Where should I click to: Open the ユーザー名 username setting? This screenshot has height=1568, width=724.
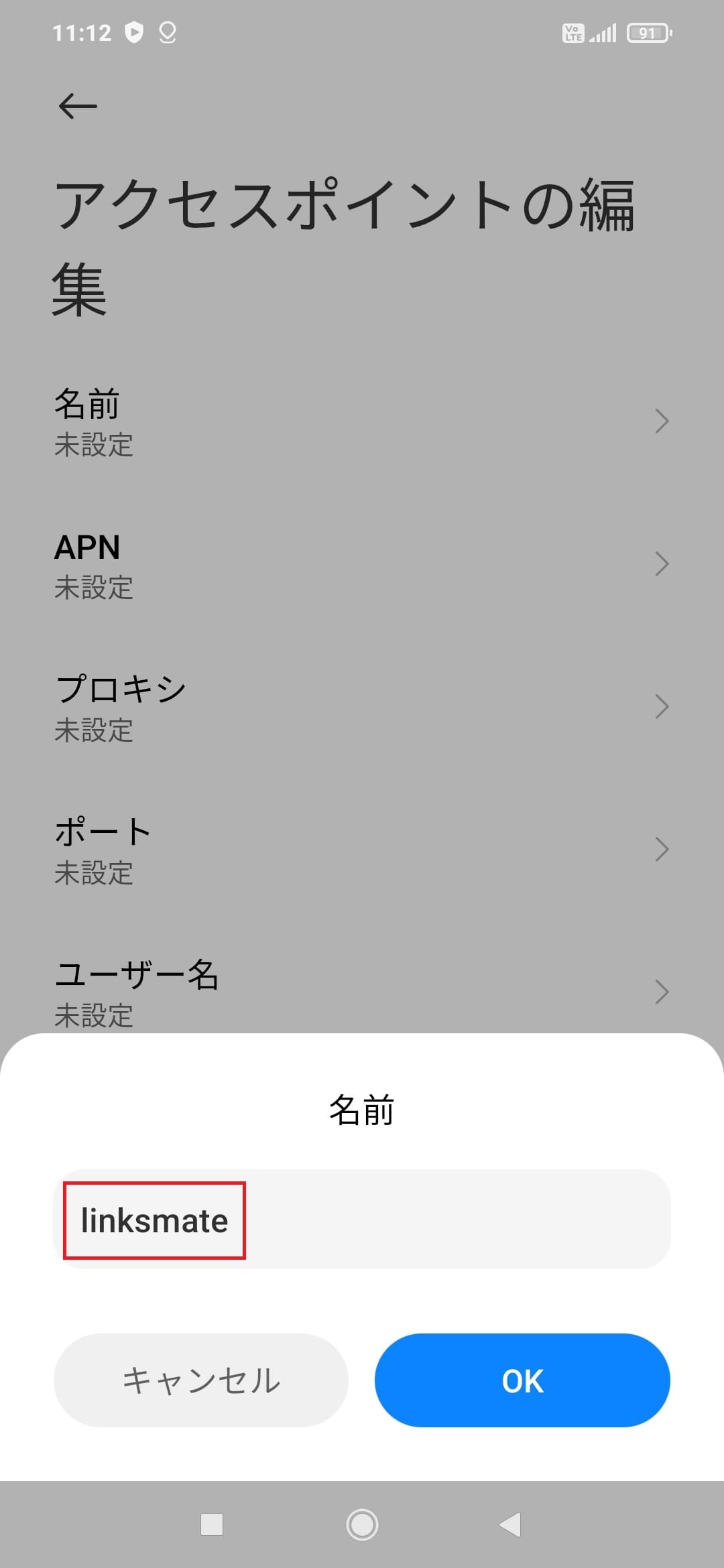(x=362, y=992)
